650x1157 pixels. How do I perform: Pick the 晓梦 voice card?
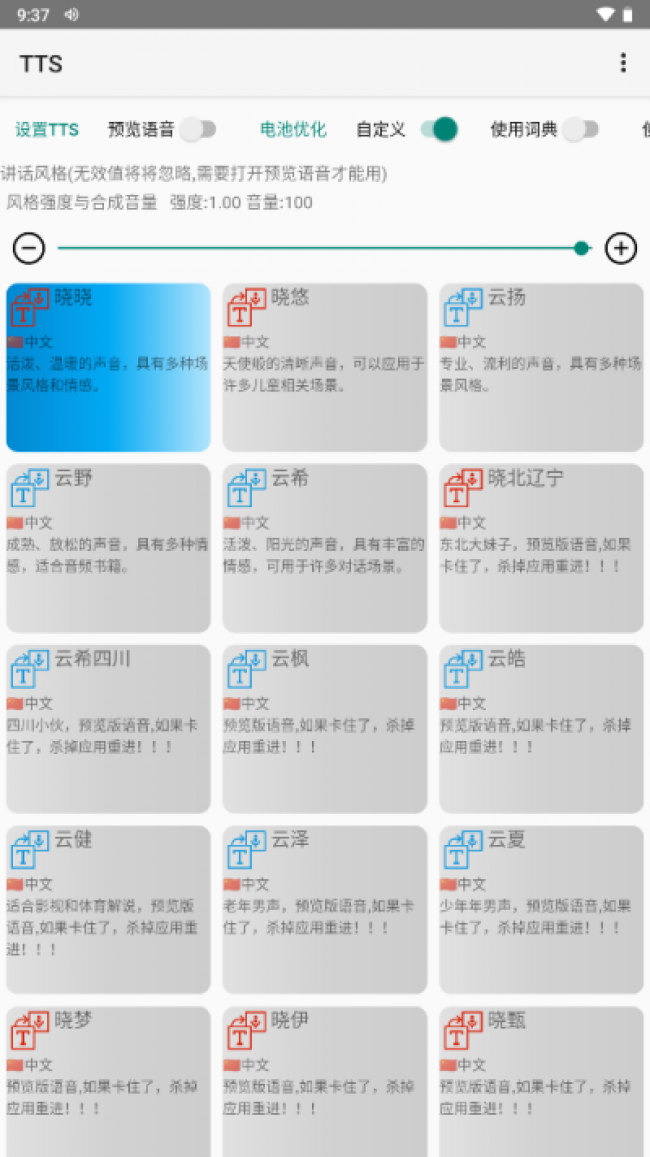pos(108,1080)
